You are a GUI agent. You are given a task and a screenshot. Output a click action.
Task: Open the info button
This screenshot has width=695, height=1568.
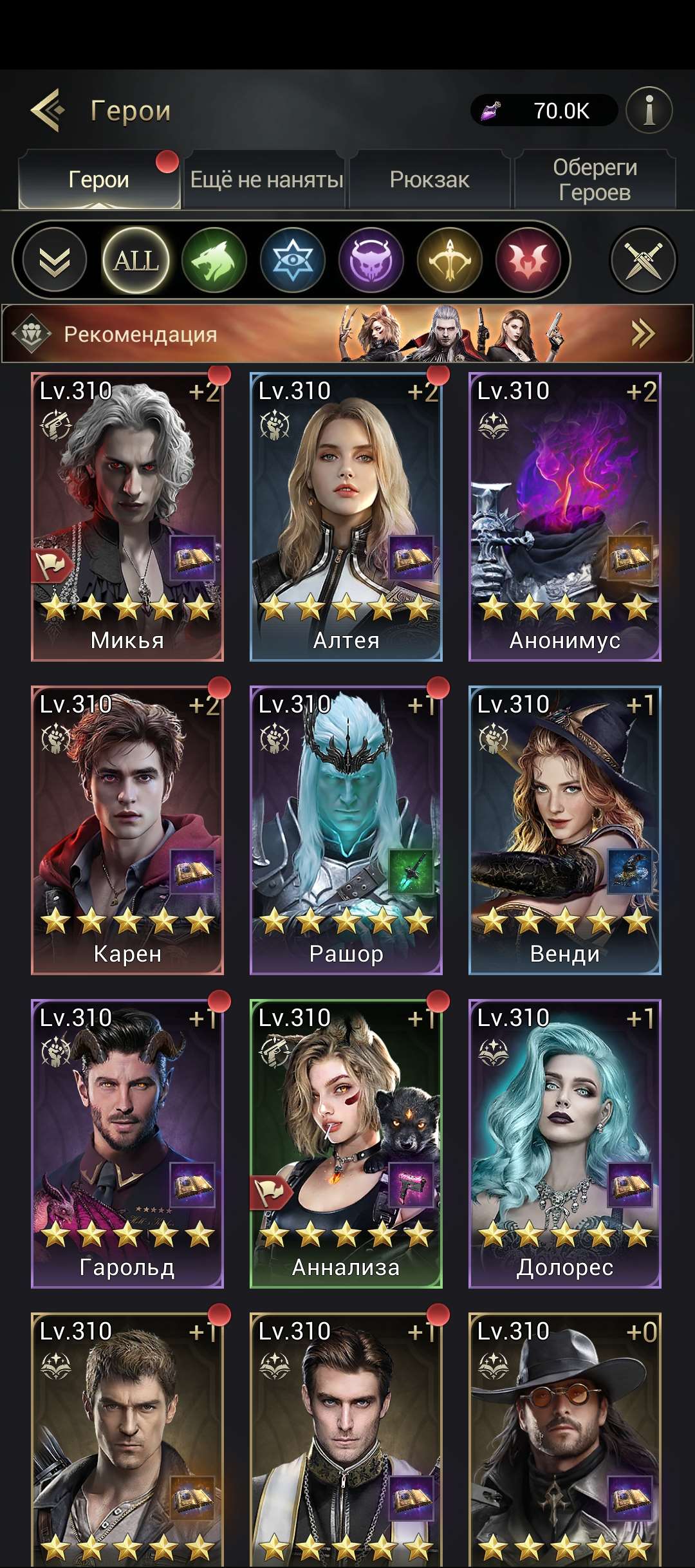coord(649,110)
